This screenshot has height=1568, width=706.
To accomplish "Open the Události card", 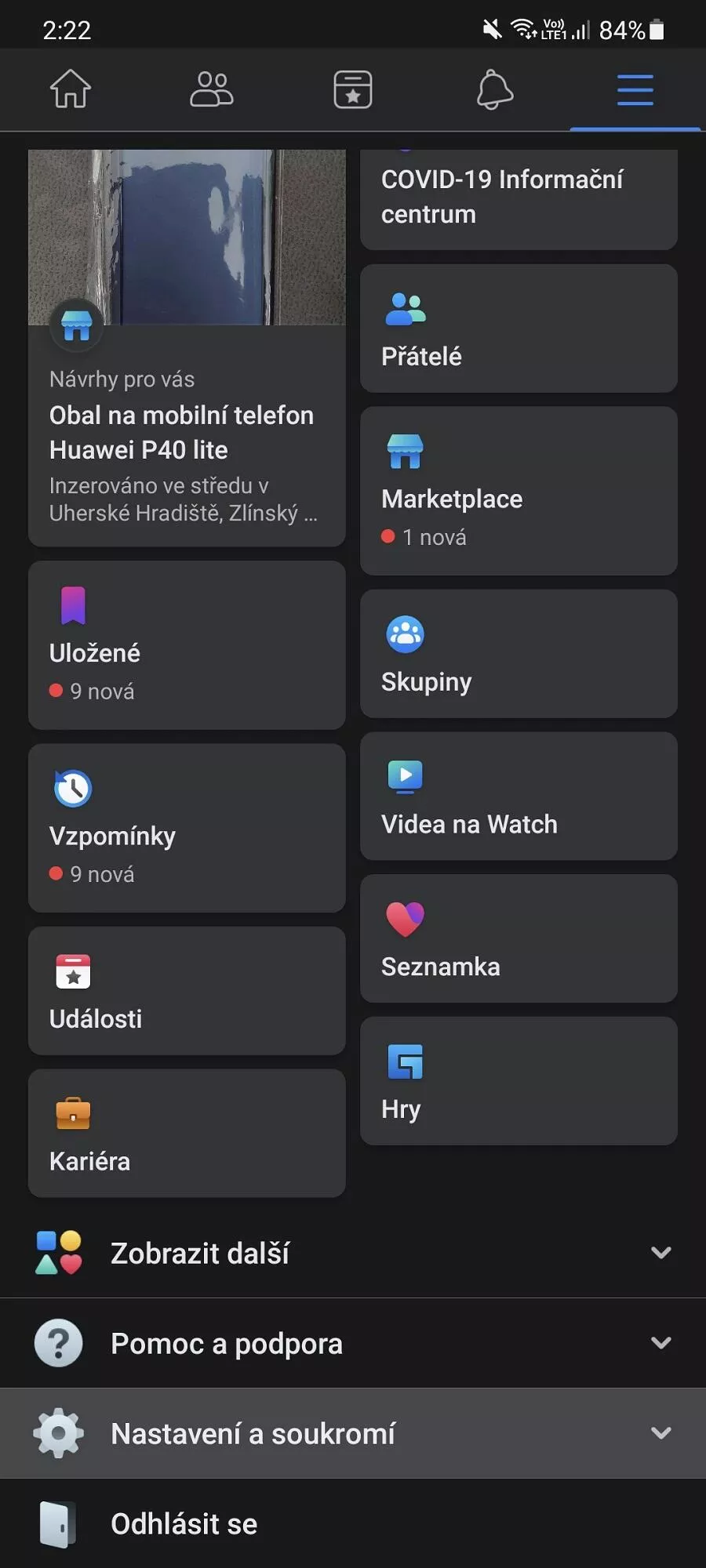I will tap(187, 991).
